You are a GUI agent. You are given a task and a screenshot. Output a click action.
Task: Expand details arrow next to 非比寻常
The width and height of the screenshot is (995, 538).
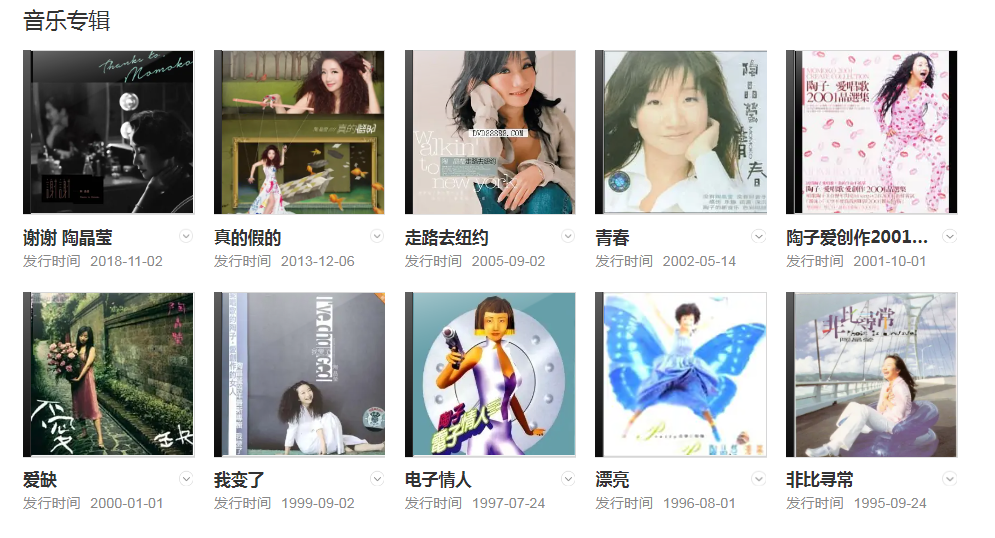(950, 478)
